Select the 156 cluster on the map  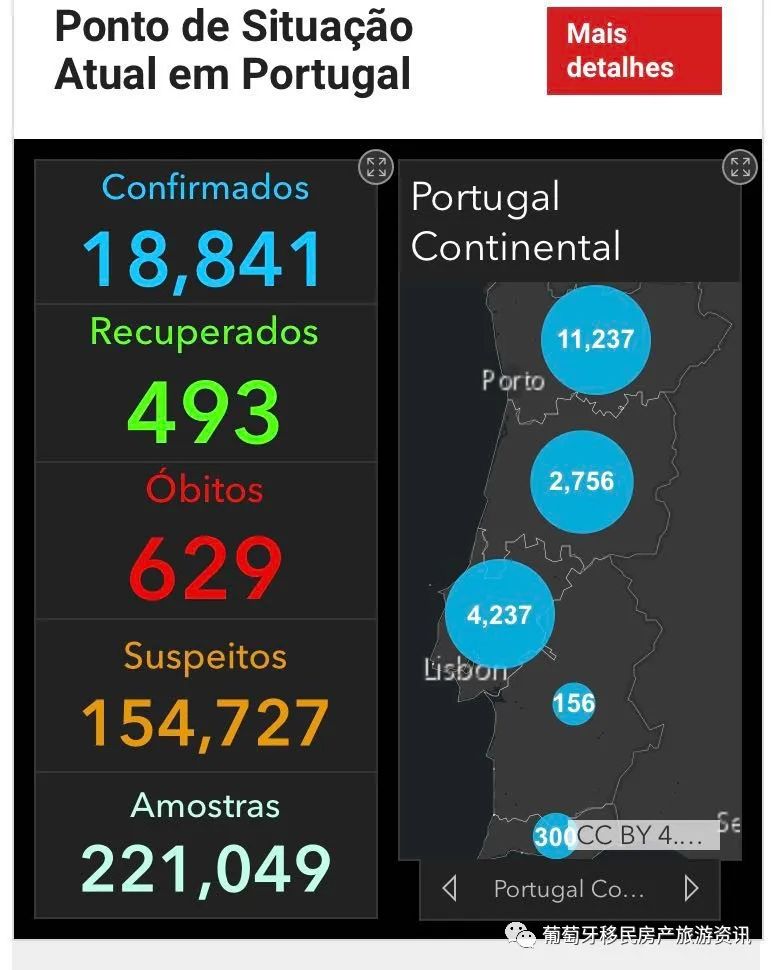tap(574, 703)
